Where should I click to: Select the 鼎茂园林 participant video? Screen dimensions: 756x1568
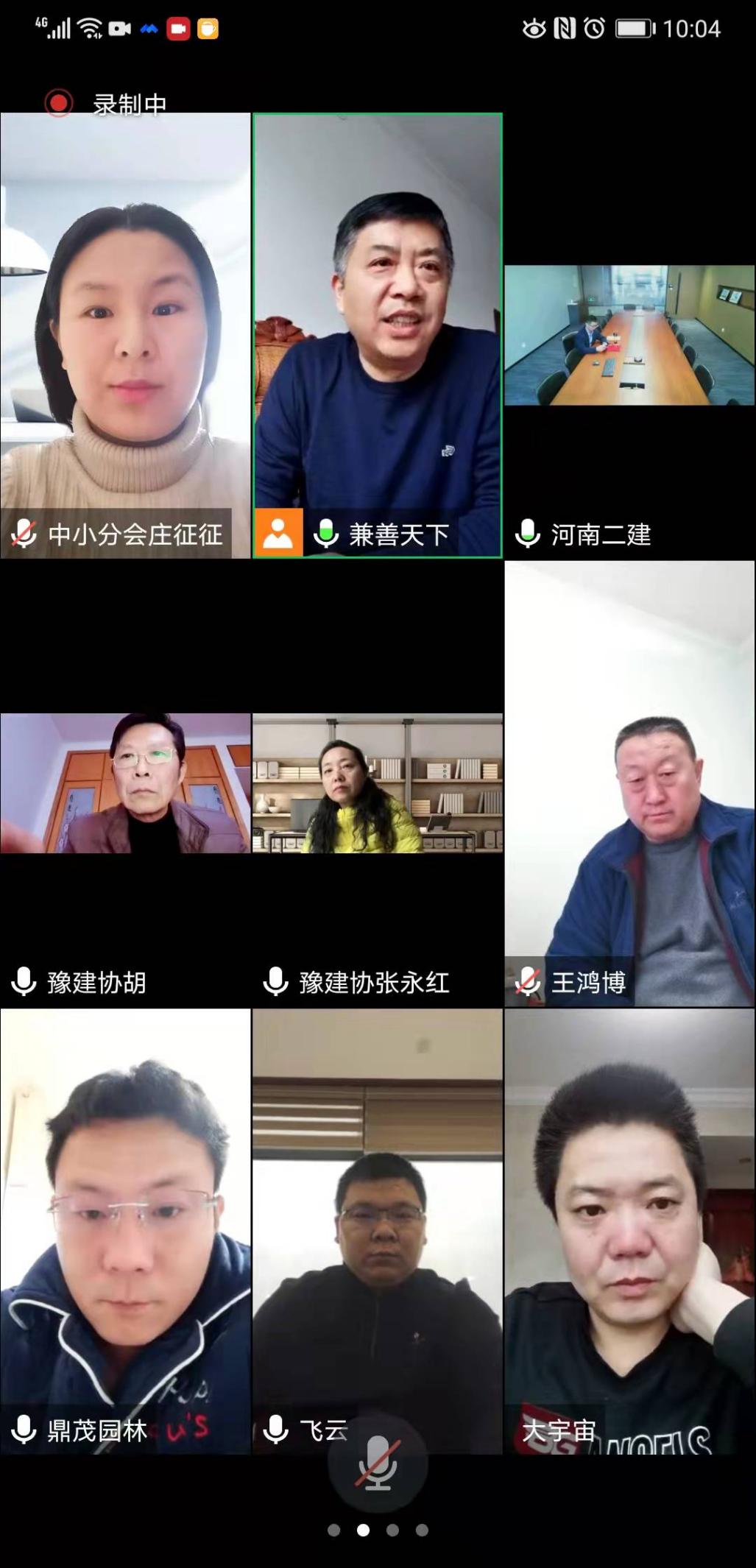(x=125, y=1231)
